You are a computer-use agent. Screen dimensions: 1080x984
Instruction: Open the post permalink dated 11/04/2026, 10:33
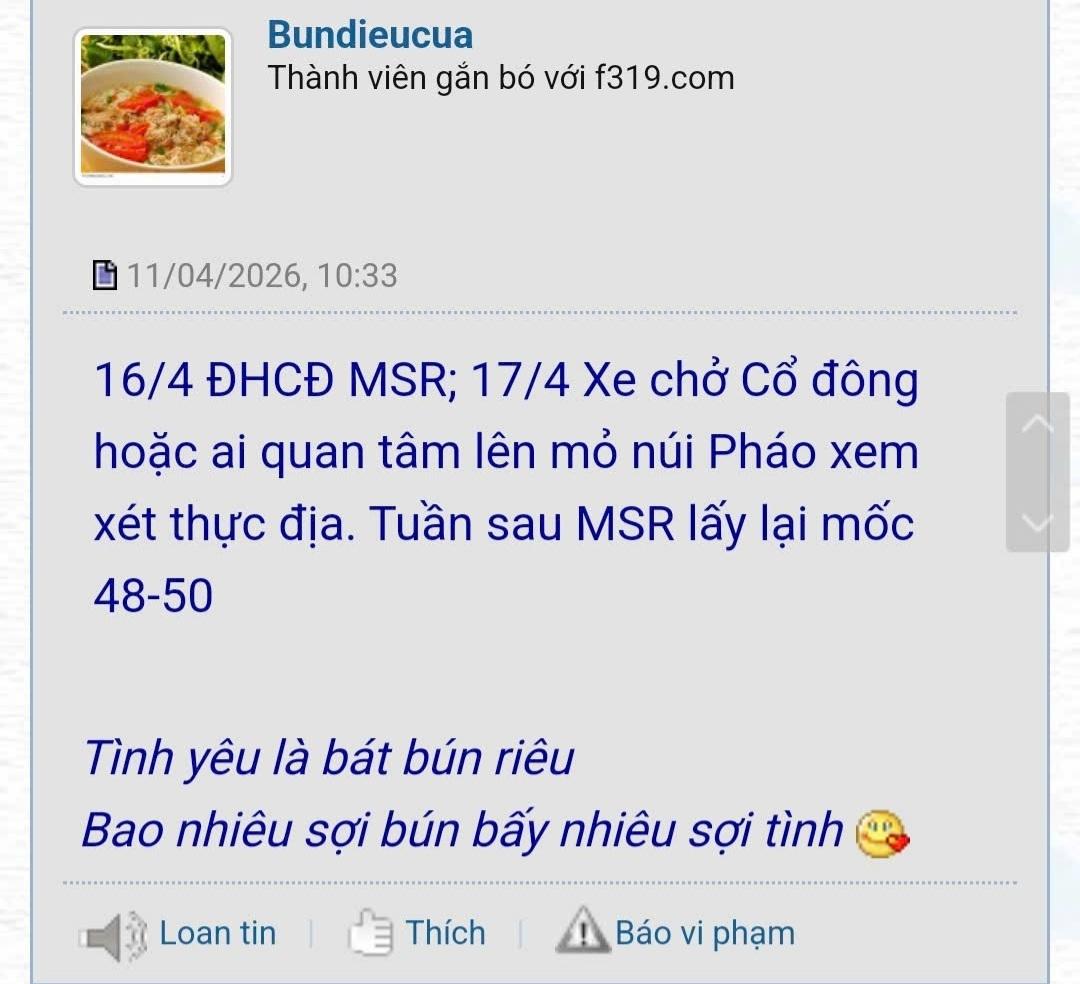pyautogui.click(x=262, y=275)
